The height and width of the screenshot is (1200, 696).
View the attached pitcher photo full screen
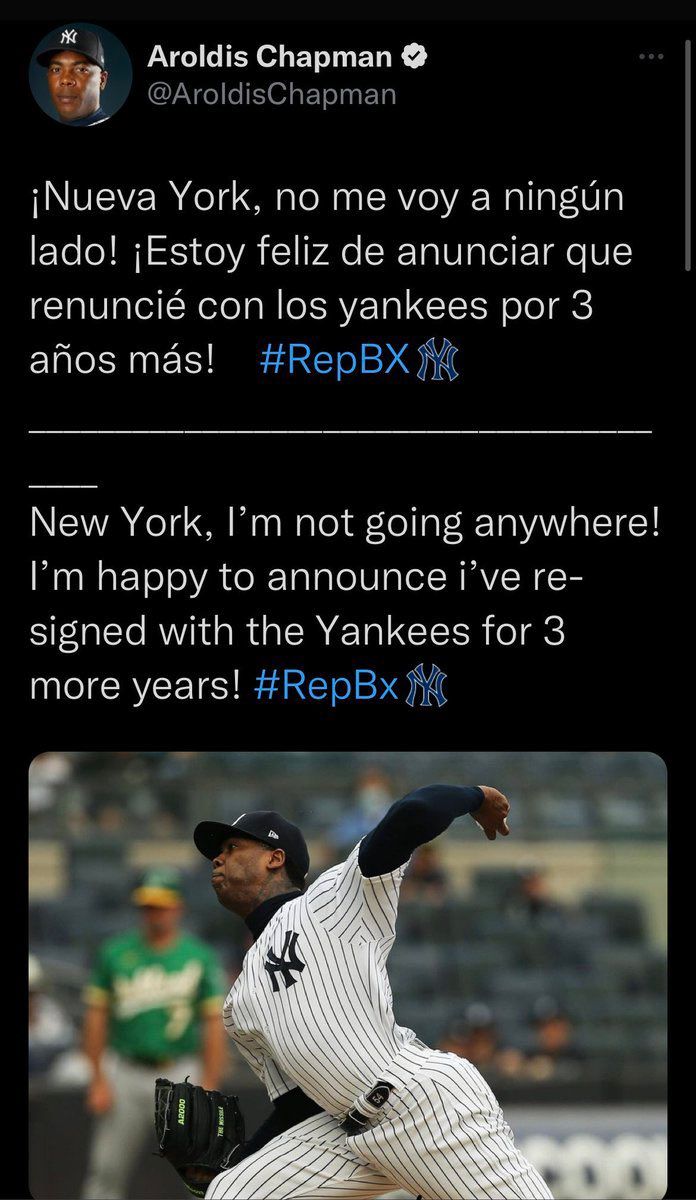(x=347, y=975)
